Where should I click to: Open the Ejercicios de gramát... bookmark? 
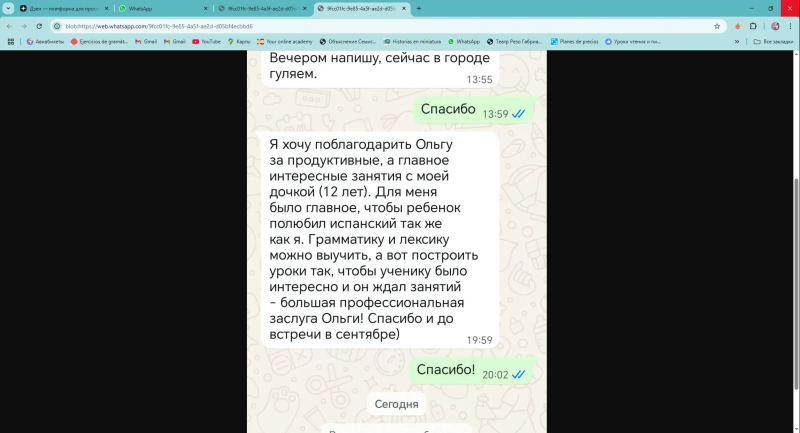point(99,42)
